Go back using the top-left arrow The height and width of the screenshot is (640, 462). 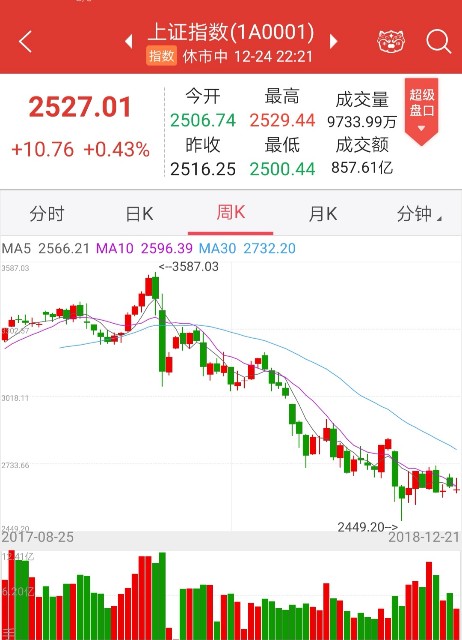(x=25, y=41)
